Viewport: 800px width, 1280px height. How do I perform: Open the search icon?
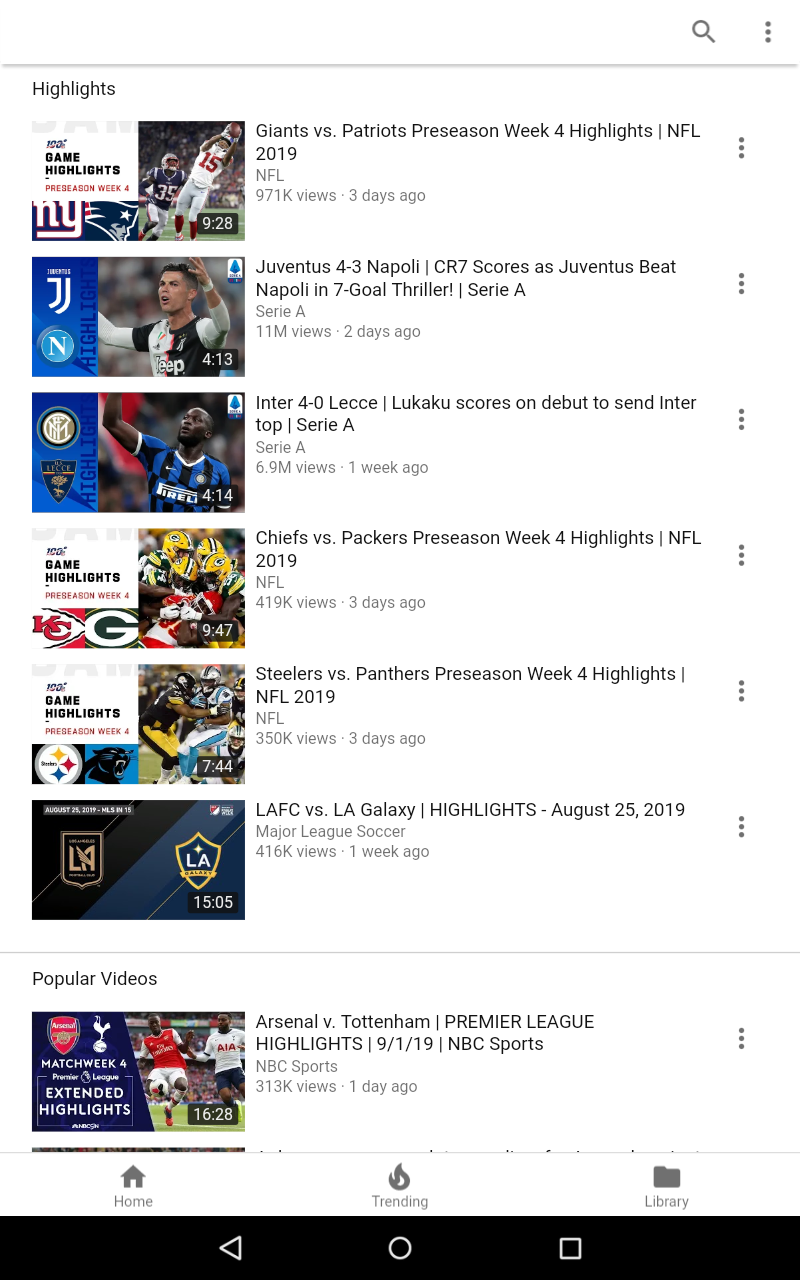tap(703, 31)
